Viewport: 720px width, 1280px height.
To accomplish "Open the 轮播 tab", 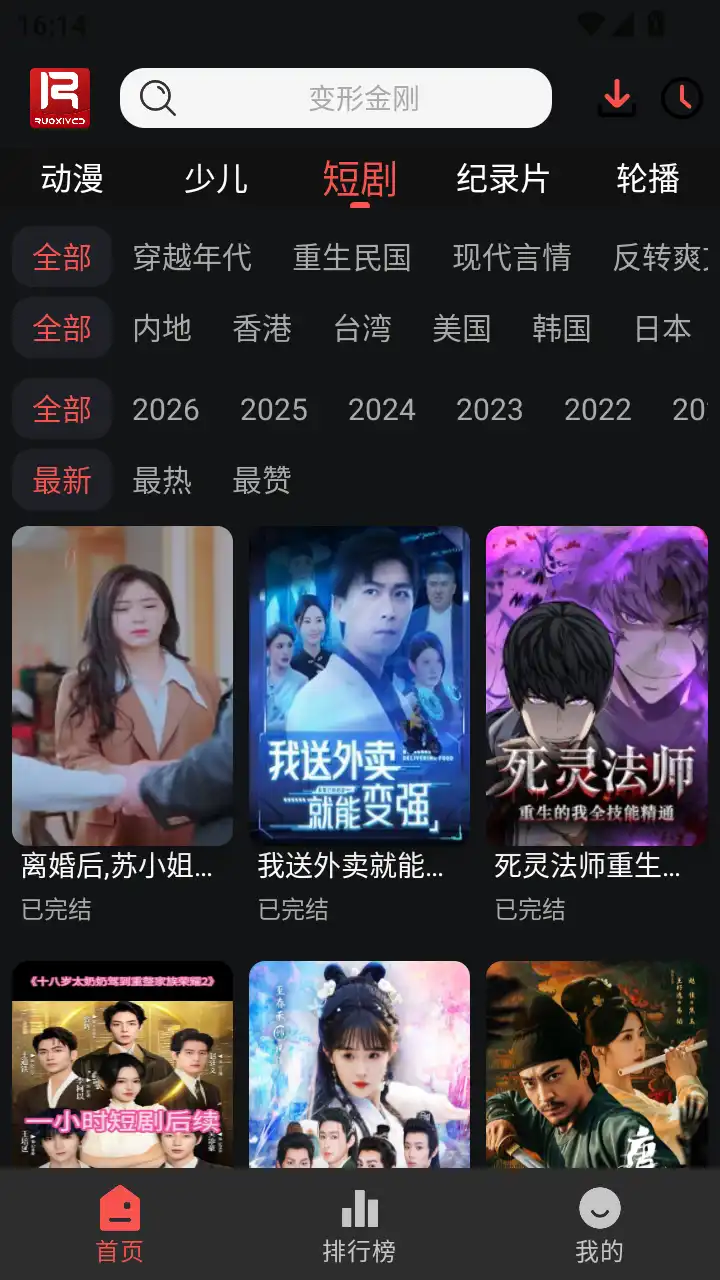I will point(646,177).
